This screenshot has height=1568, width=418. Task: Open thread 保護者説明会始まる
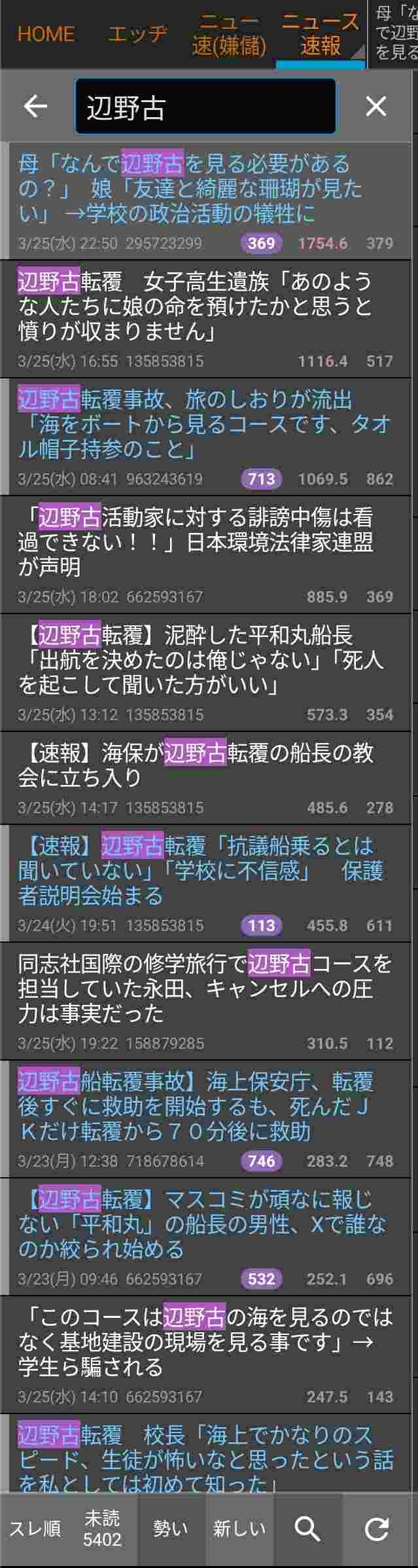click(x=196, y=871)
